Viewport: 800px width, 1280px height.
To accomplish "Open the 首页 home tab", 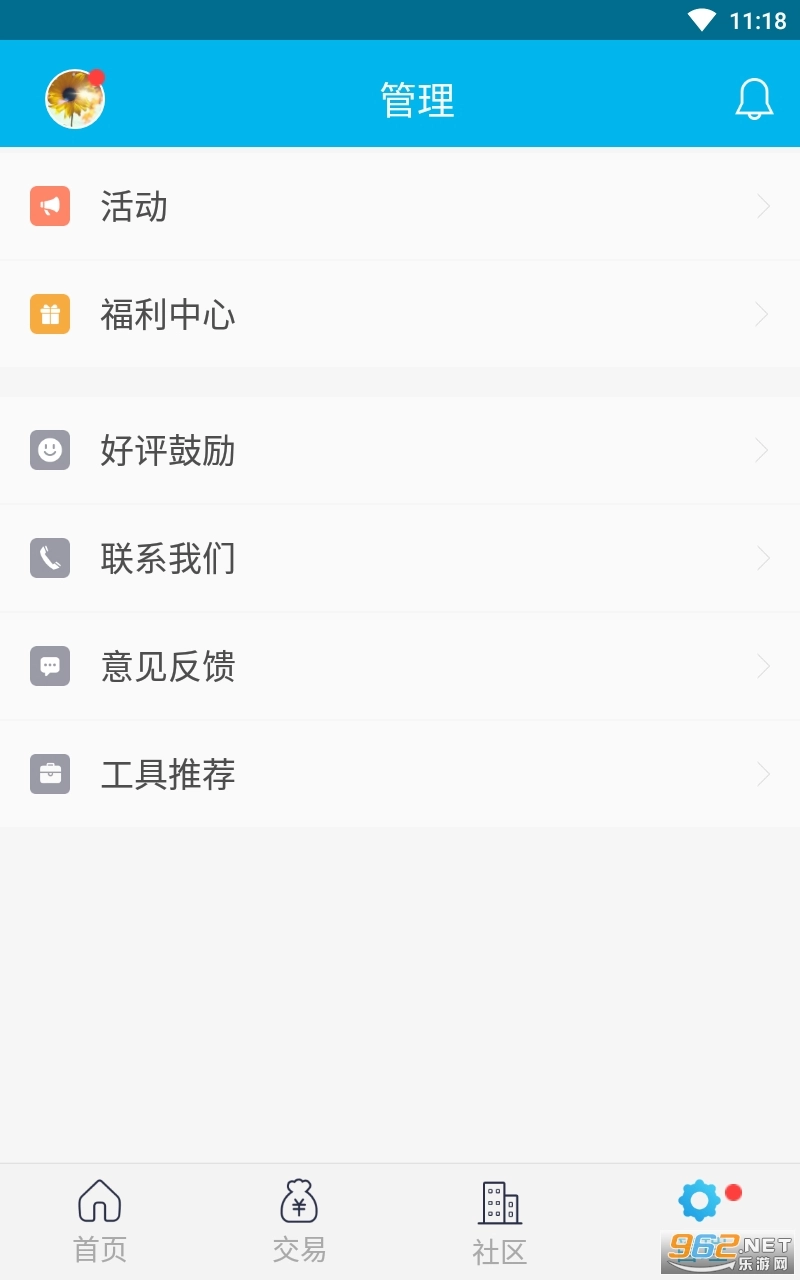I will point(98,1218).
